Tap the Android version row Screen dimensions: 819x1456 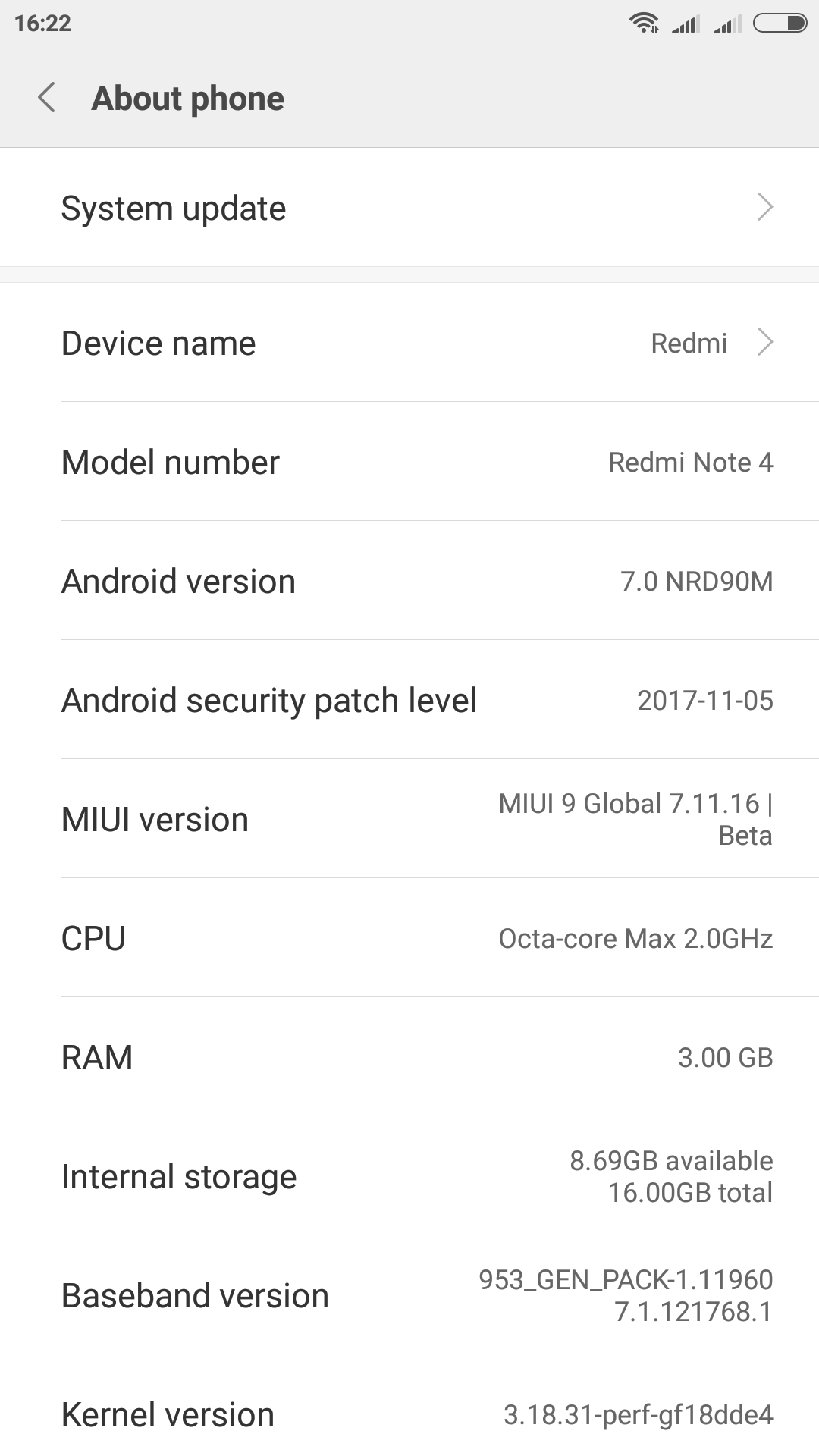pyautogui.click(x=409, y=581)
